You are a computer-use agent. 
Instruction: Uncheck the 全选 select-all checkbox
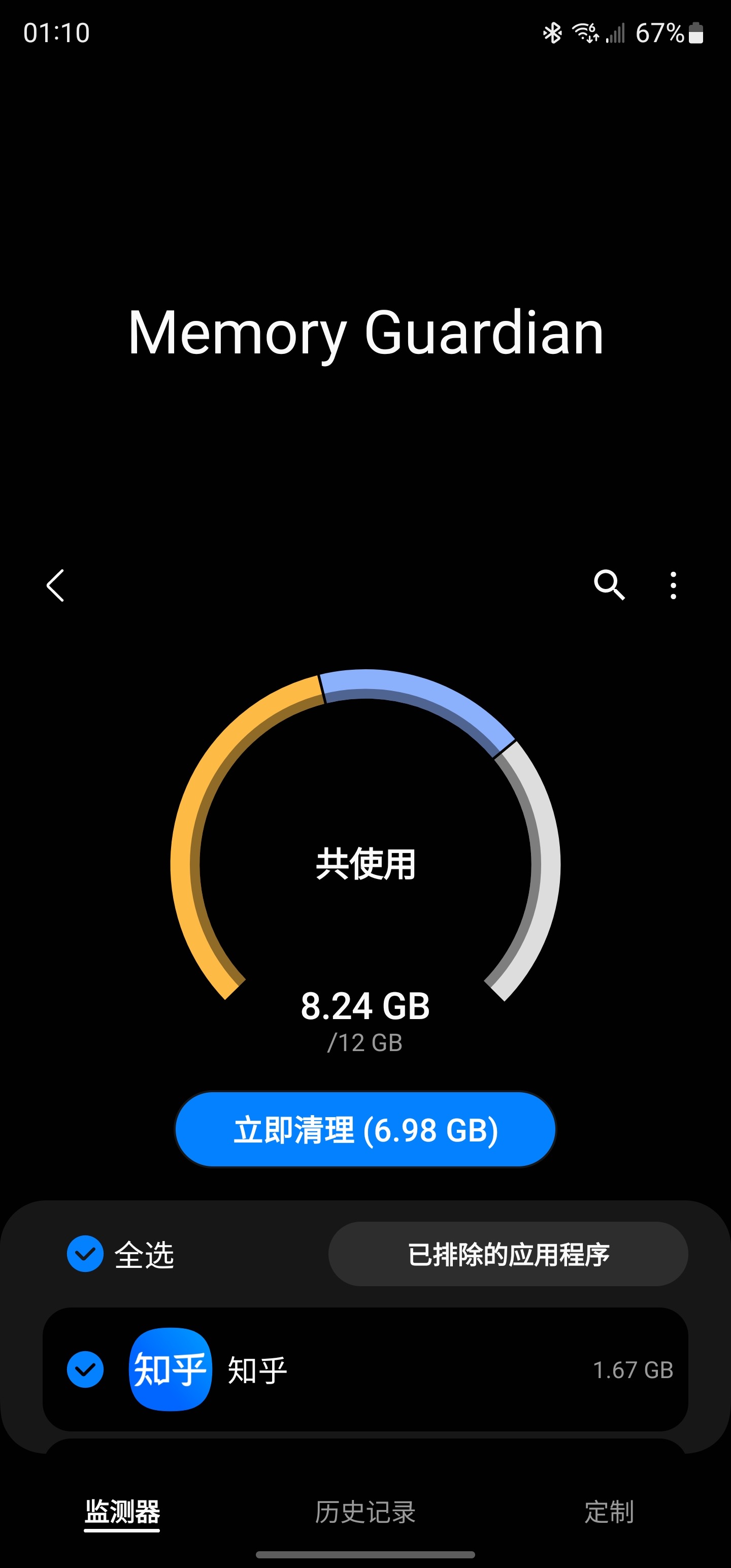click(85, 1254)
